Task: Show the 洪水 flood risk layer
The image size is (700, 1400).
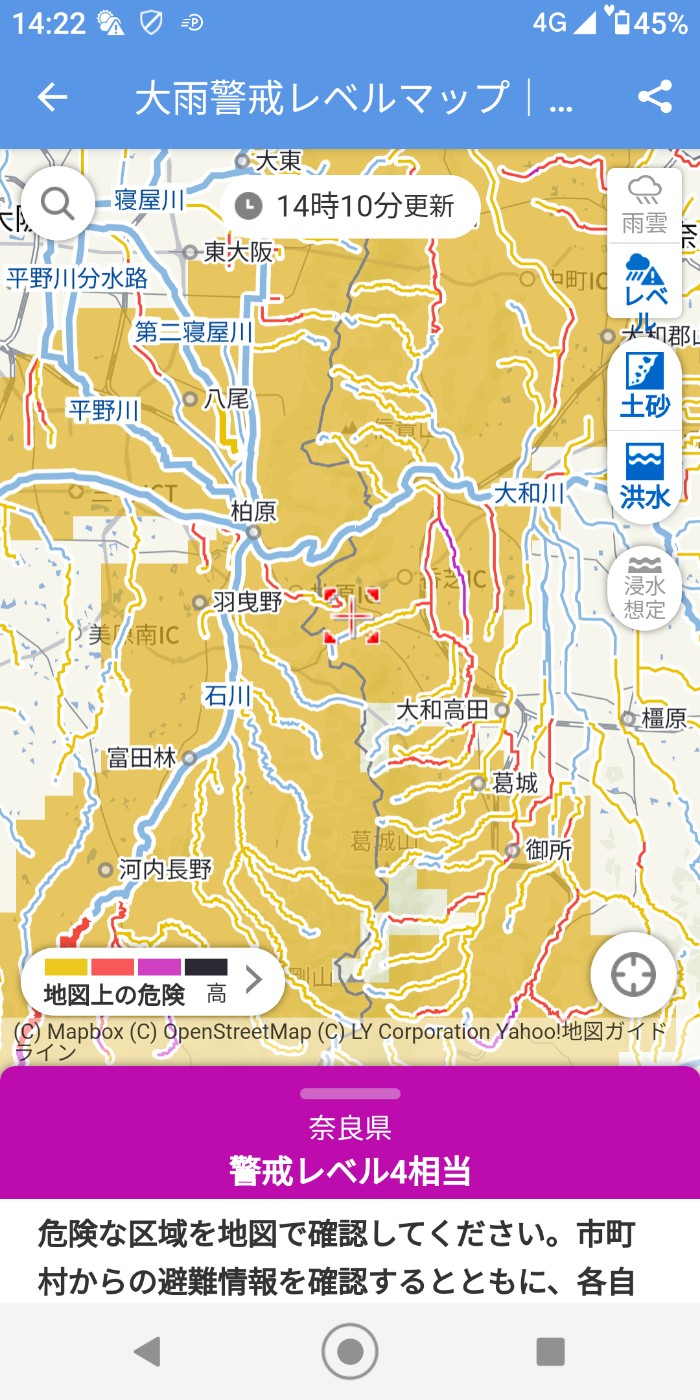Action: click(644, 476)
